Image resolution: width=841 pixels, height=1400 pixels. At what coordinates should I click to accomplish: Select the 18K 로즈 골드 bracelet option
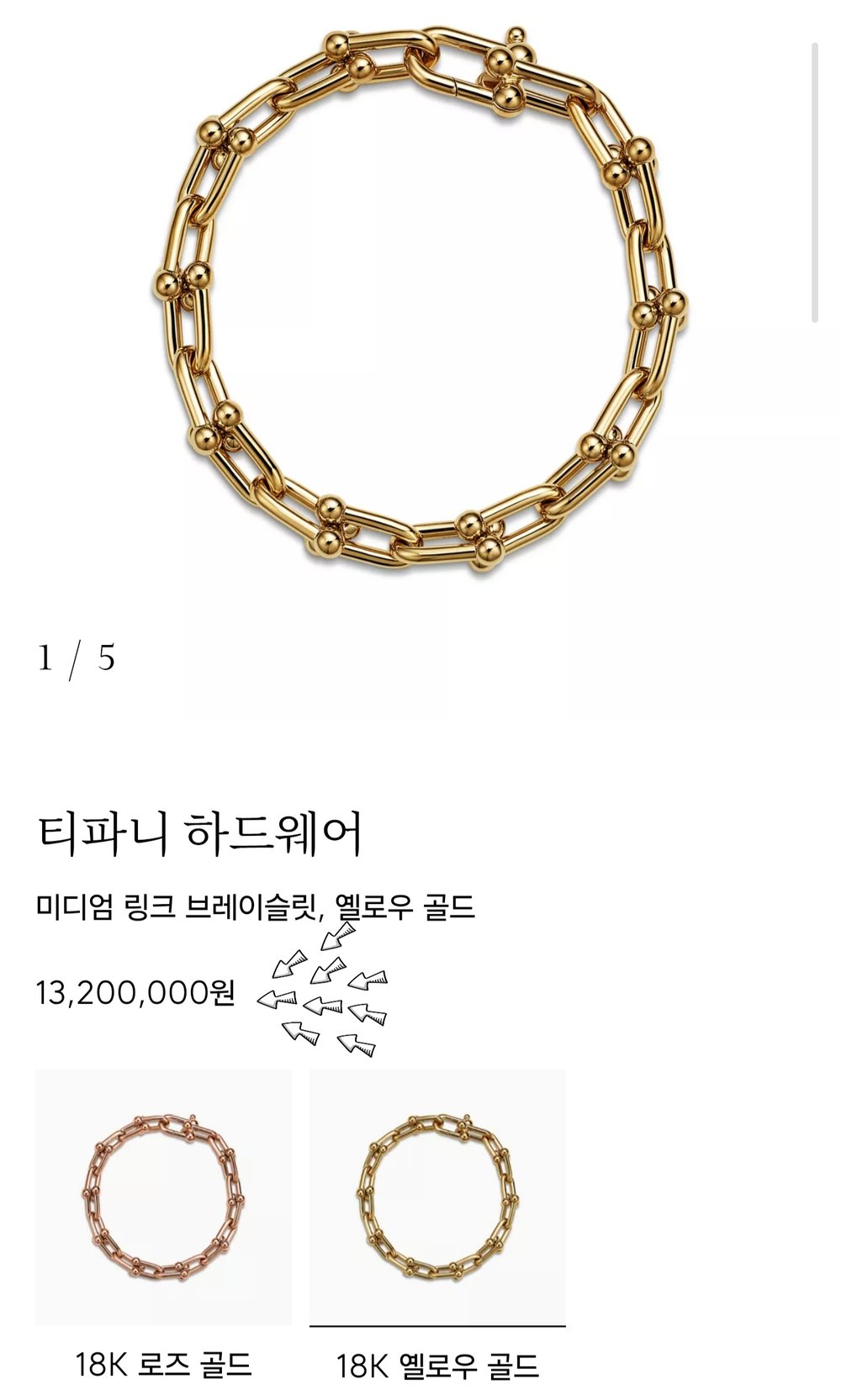point(163,1197)
